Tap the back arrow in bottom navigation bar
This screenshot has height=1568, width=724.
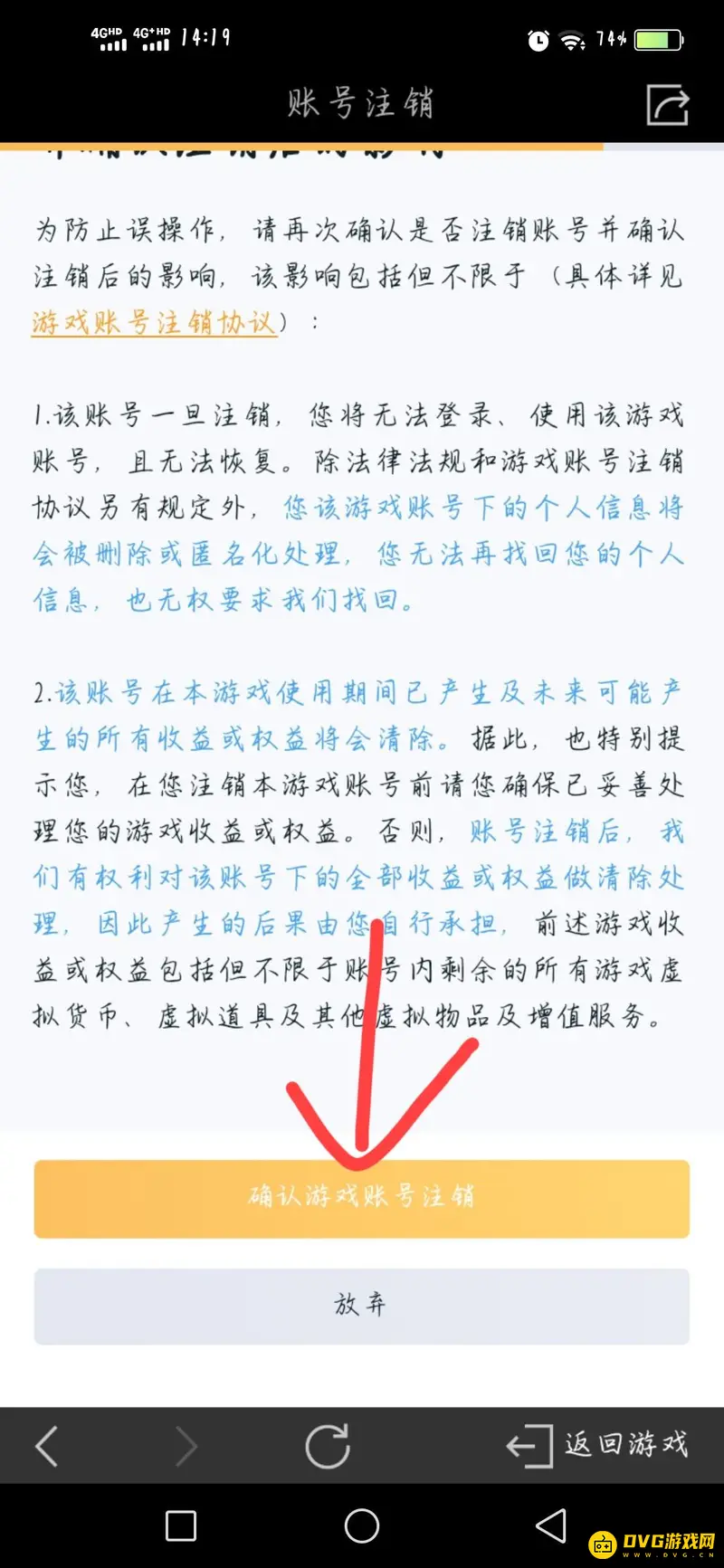point(47,1446)
